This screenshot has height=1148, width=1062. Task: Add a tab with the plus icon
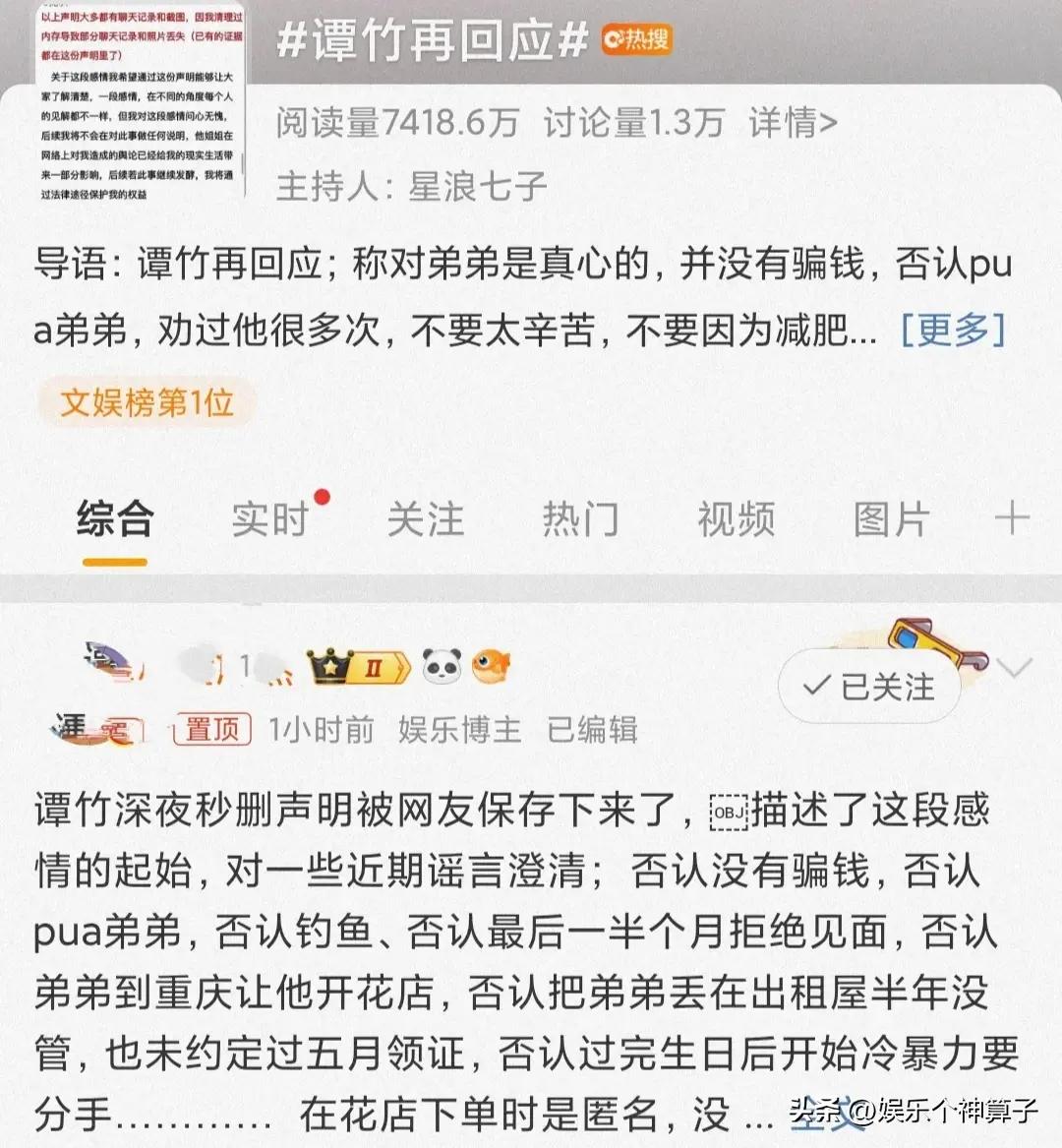(1012, 518)
